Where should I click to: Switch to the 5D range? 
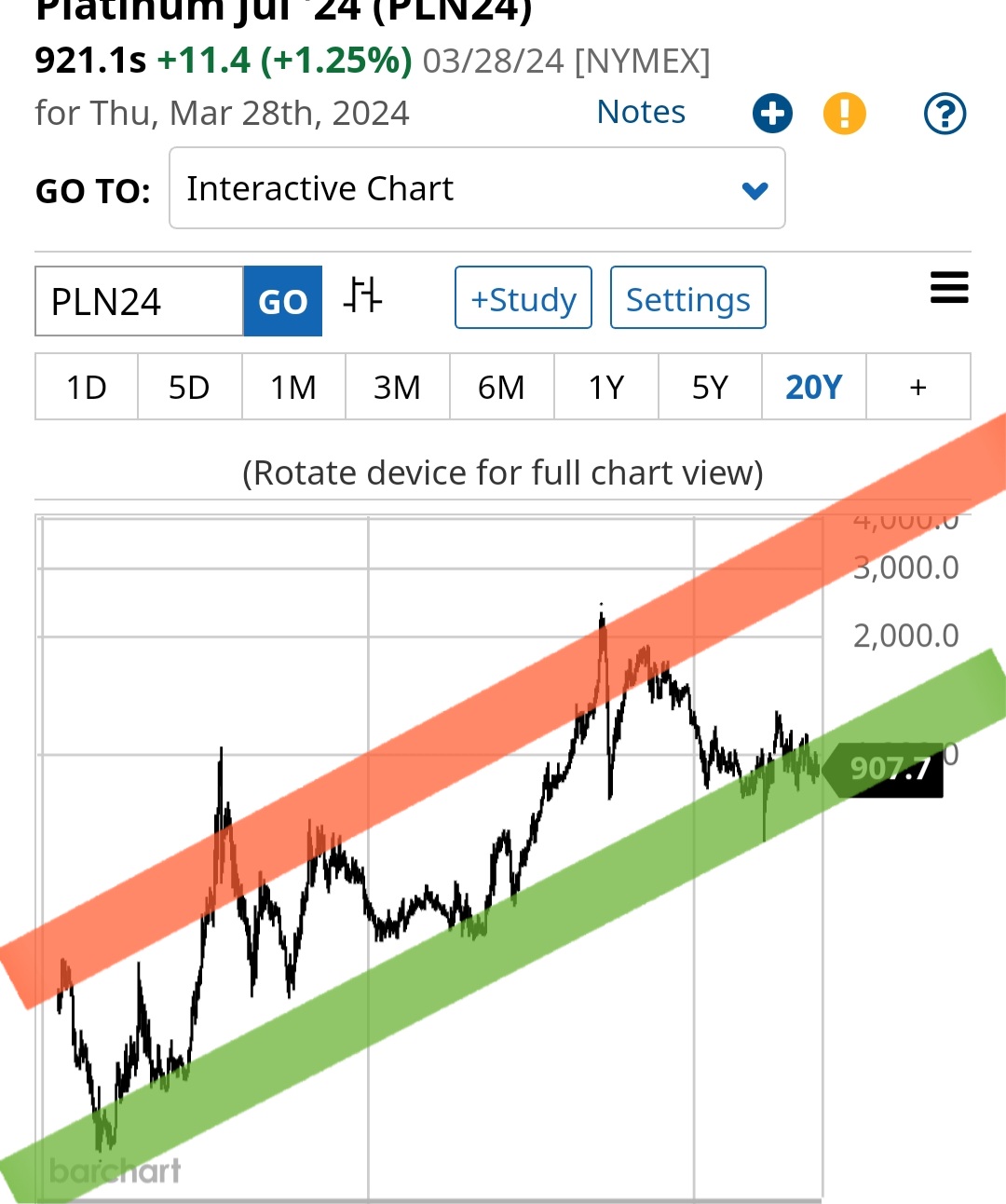point(189,387)
